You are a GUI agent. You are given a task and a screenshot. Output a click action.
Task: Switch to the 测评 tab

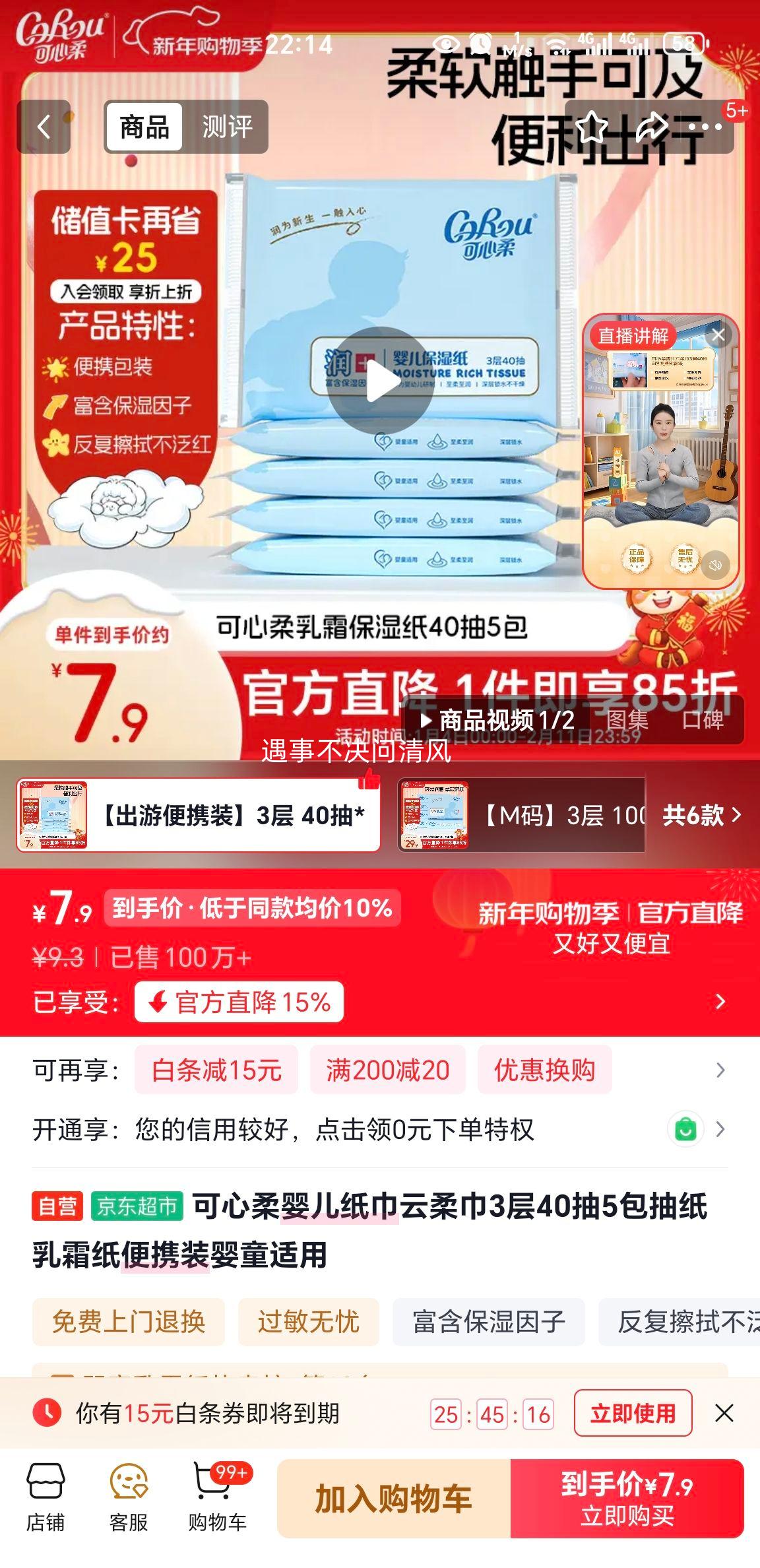tap(229, 127)
